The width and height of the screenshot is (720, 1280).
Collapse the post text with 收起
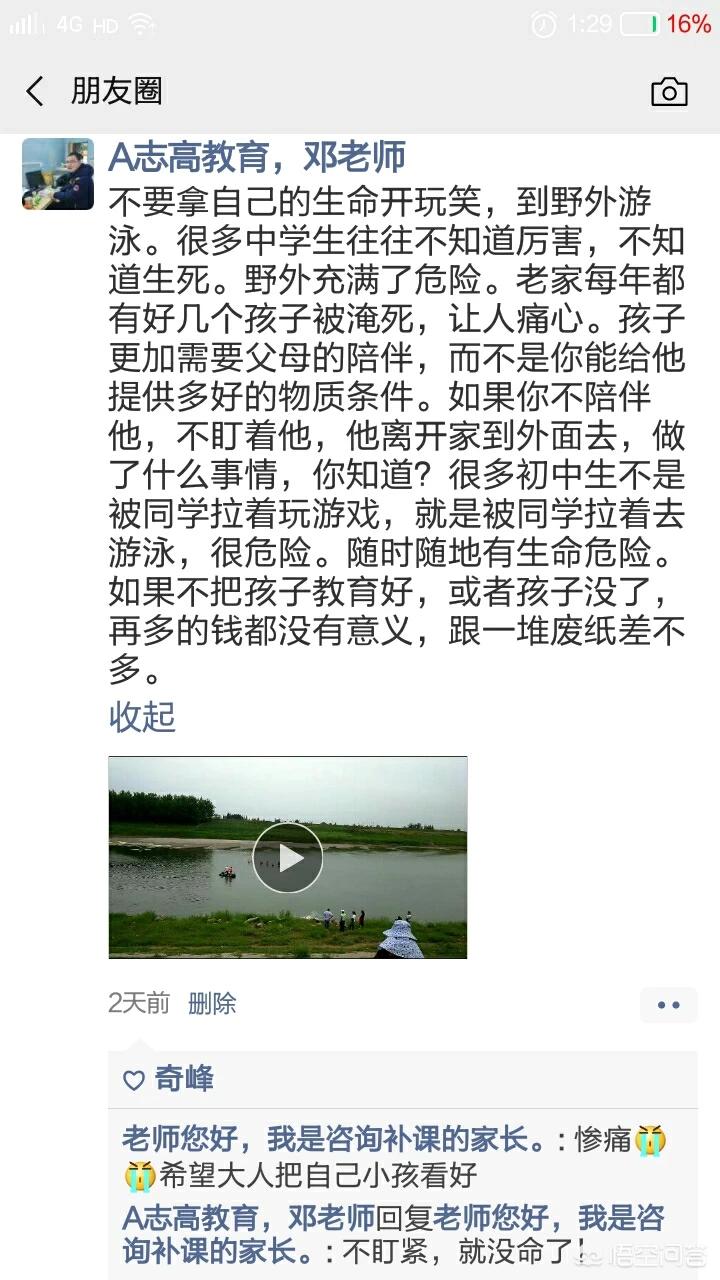tap(142, 716)
